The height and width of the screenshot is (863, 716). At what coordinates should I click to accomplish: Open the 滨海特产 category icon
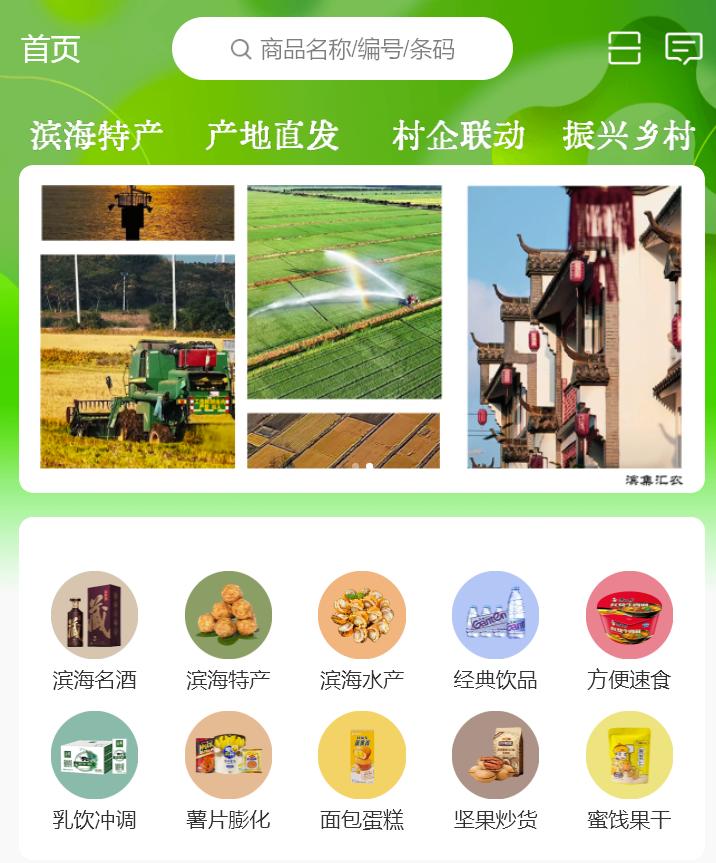[228, 614]
